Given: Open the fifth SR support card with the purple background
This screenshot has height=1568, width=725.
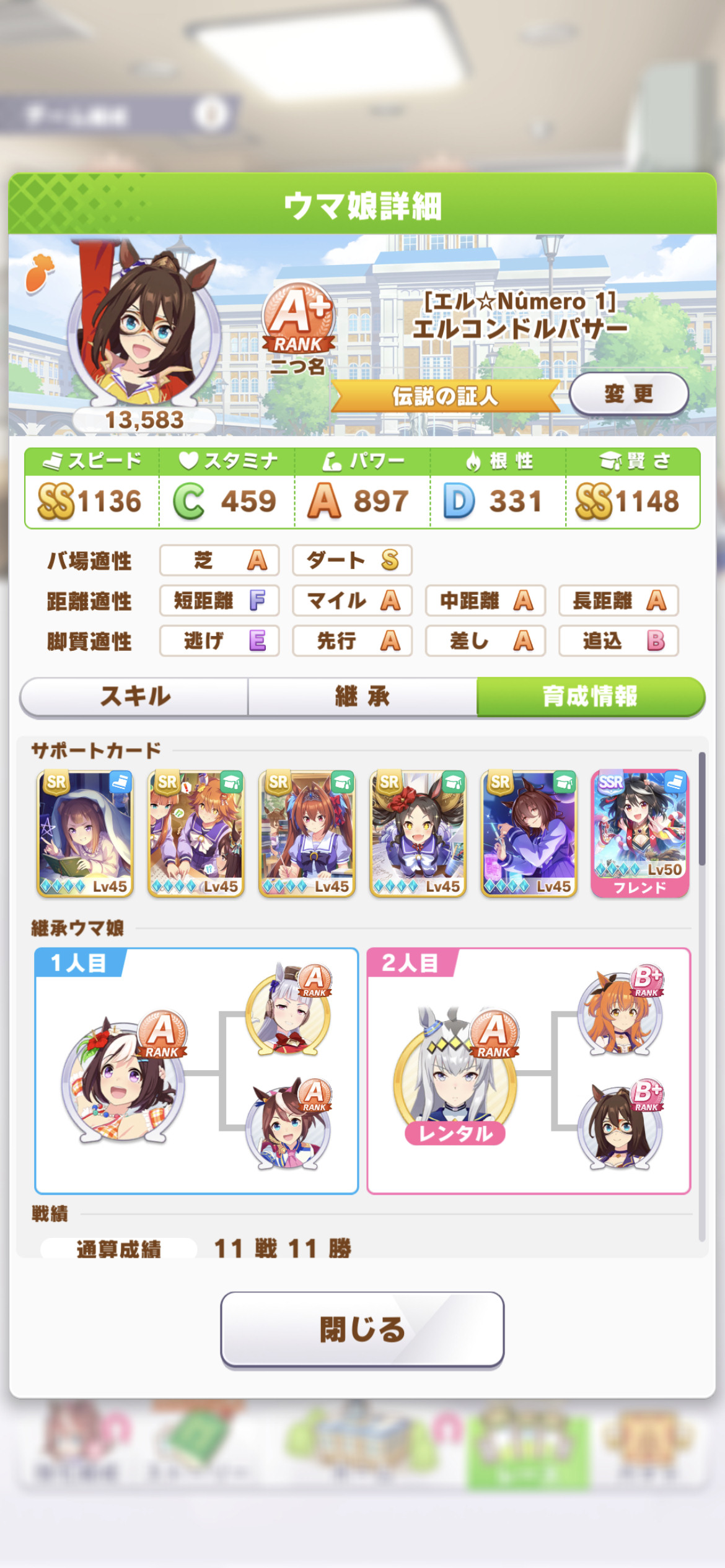Looking at the screenshot, I should pyautogui.click(x=529, y=834).
